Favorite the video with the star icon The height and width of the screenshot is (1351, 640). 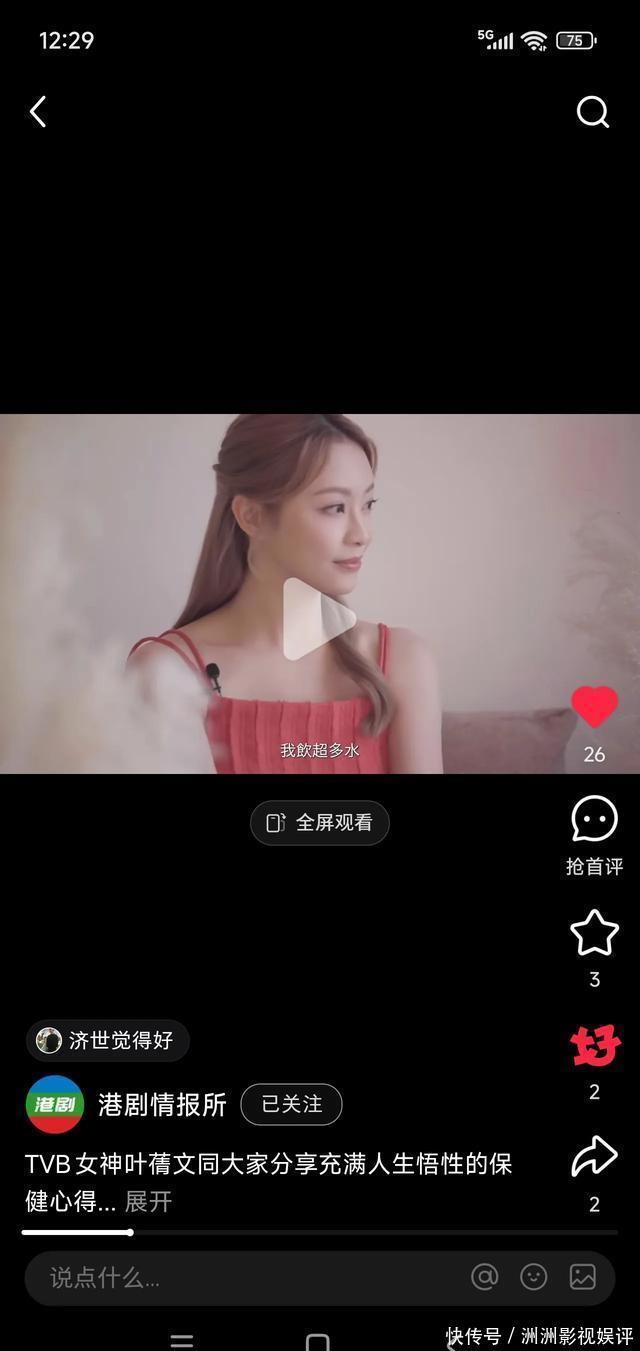(x=594, y=933)
